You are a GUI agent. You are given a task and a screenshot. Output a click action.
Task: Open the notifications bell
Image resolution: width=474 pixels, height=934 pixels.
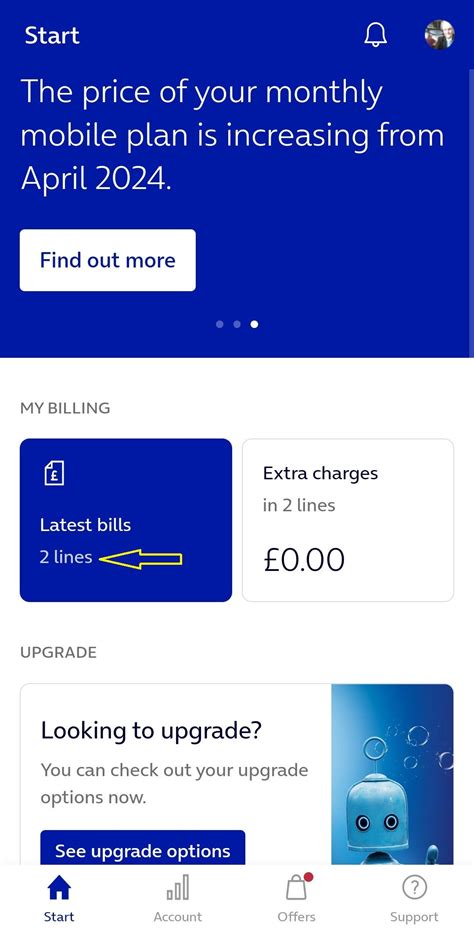375,35
